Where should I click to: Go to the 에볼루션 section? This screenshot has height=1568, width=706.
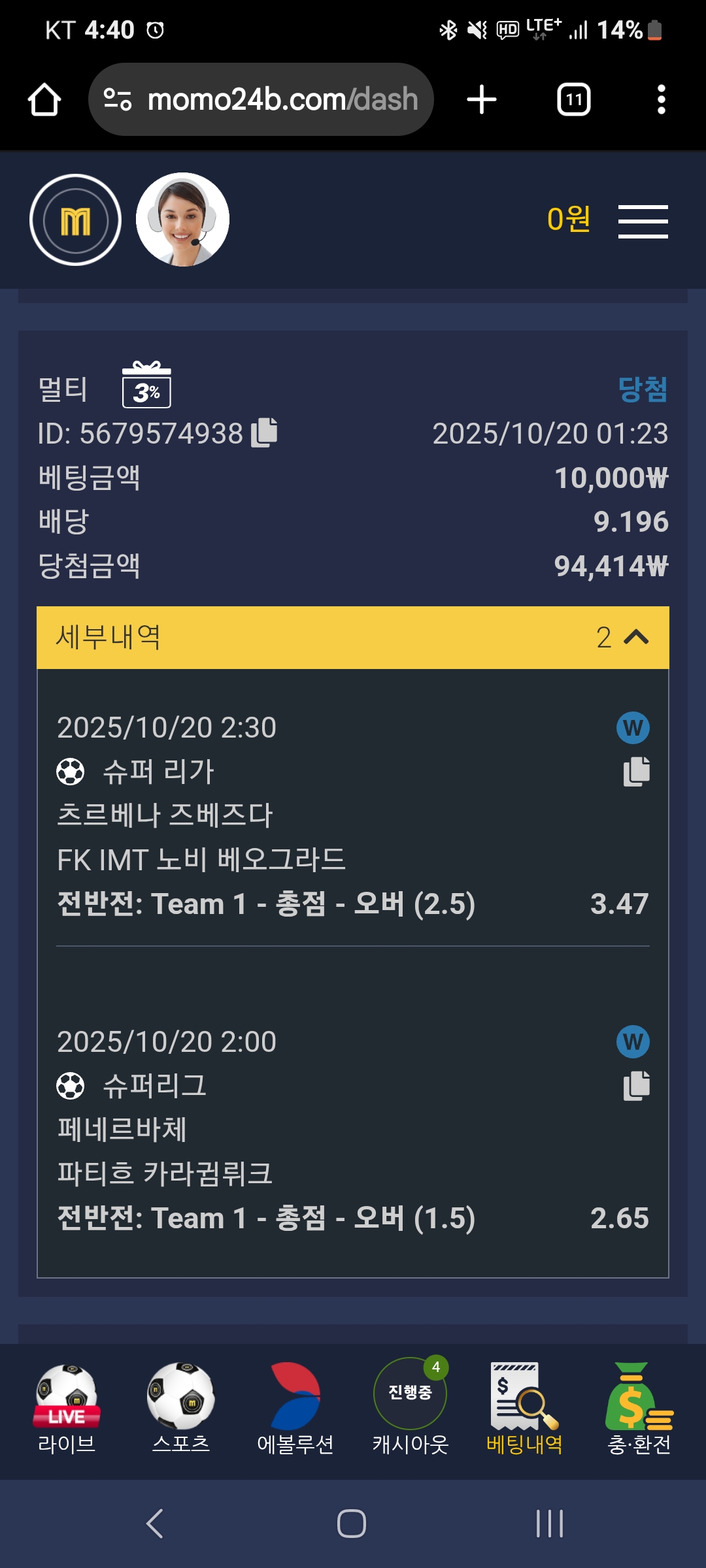click(295, 1407)
